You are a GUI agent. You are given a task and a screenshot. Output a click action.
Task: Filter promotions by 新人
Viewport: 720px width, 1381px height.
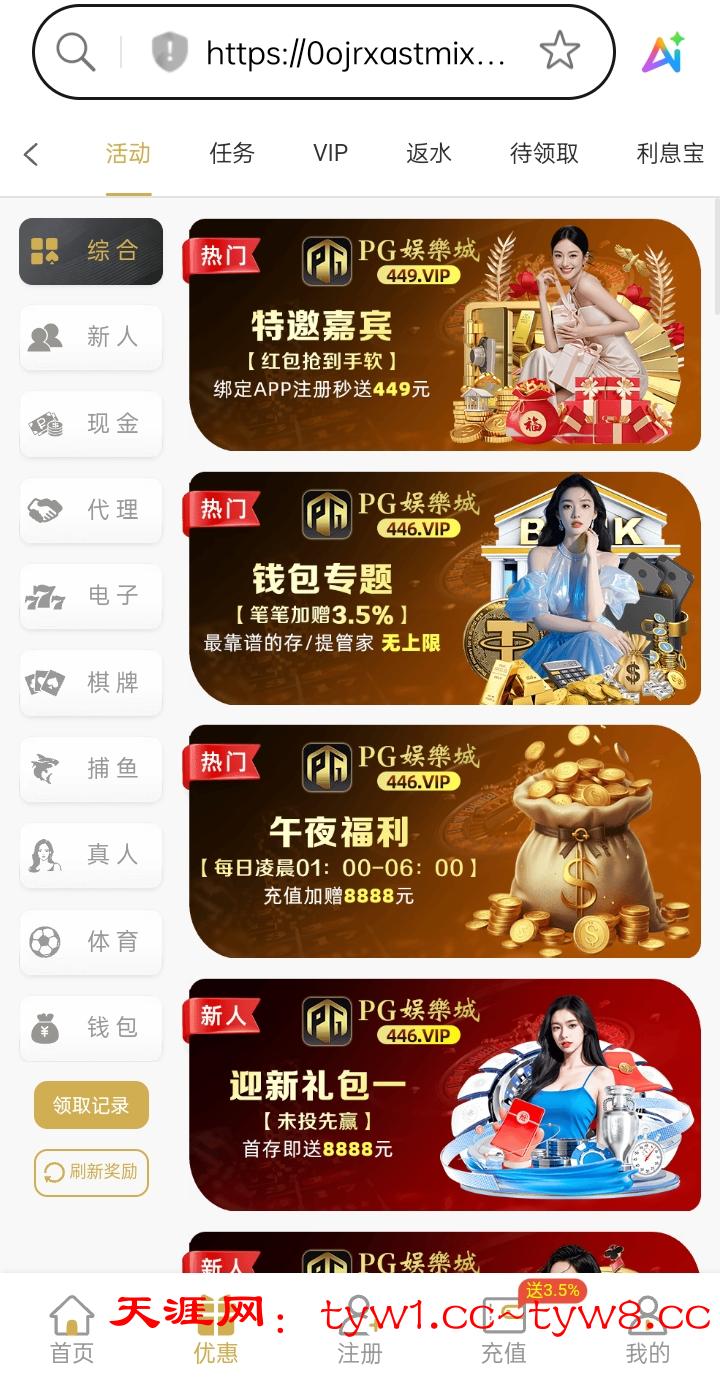tap(91, 337)
